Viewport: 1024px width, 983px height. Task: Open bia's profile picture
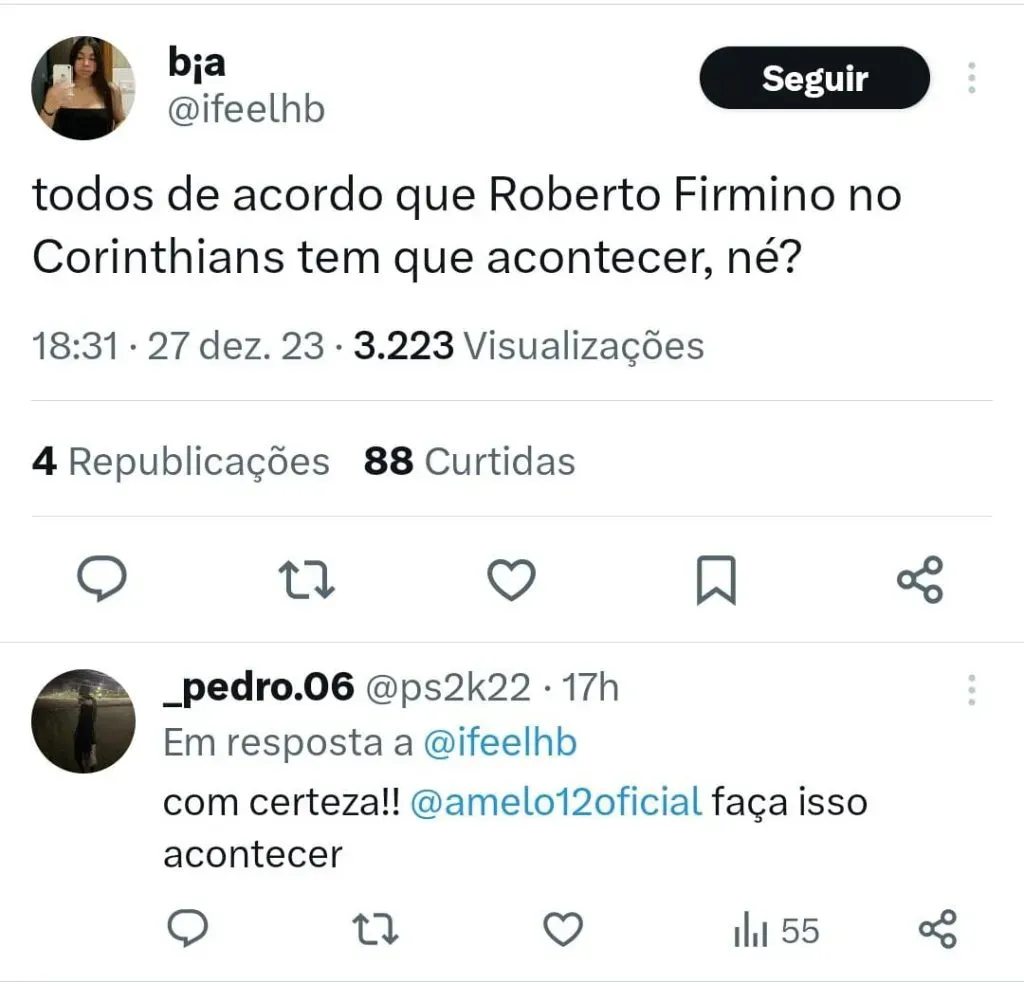tap(83, 88)
